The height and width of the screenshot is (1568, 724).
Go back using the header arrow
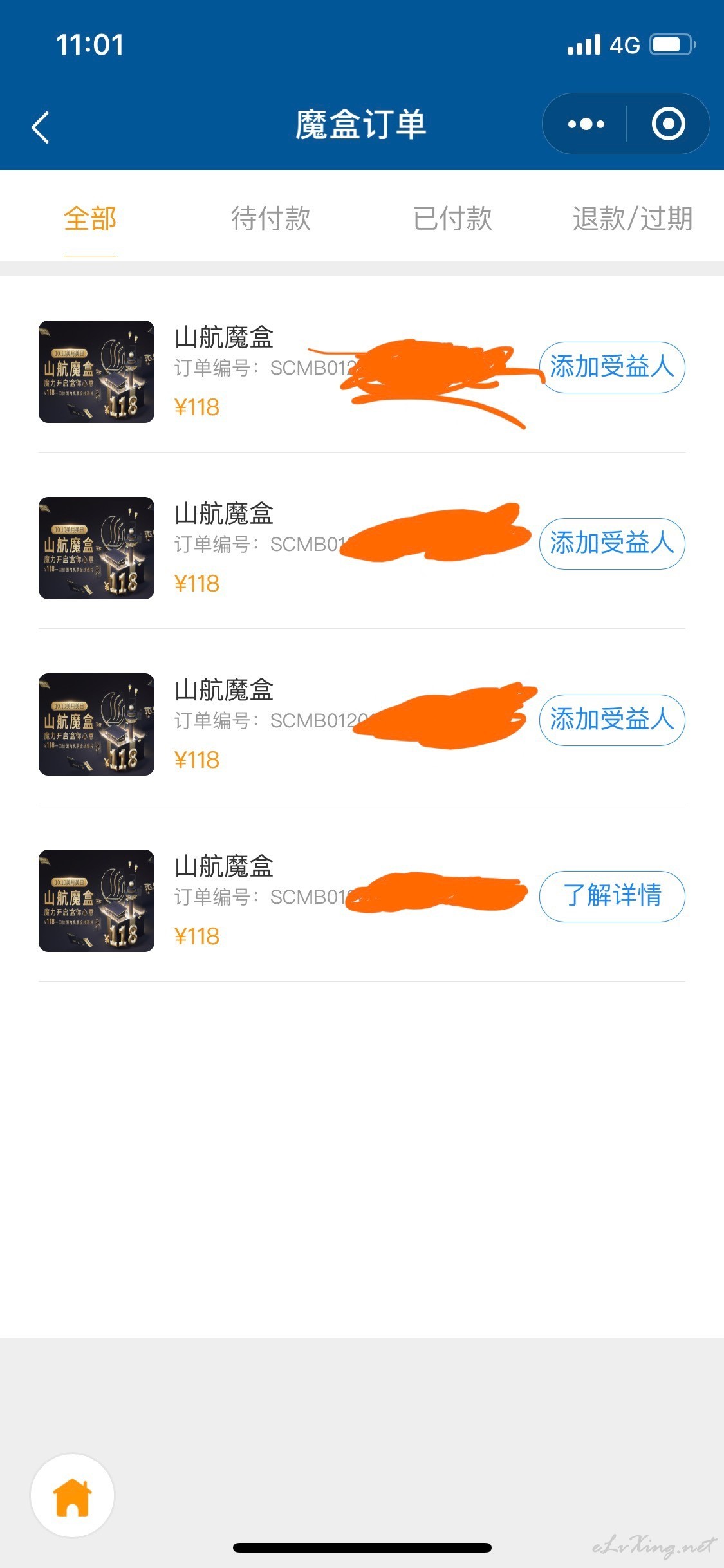coord(41,127)
